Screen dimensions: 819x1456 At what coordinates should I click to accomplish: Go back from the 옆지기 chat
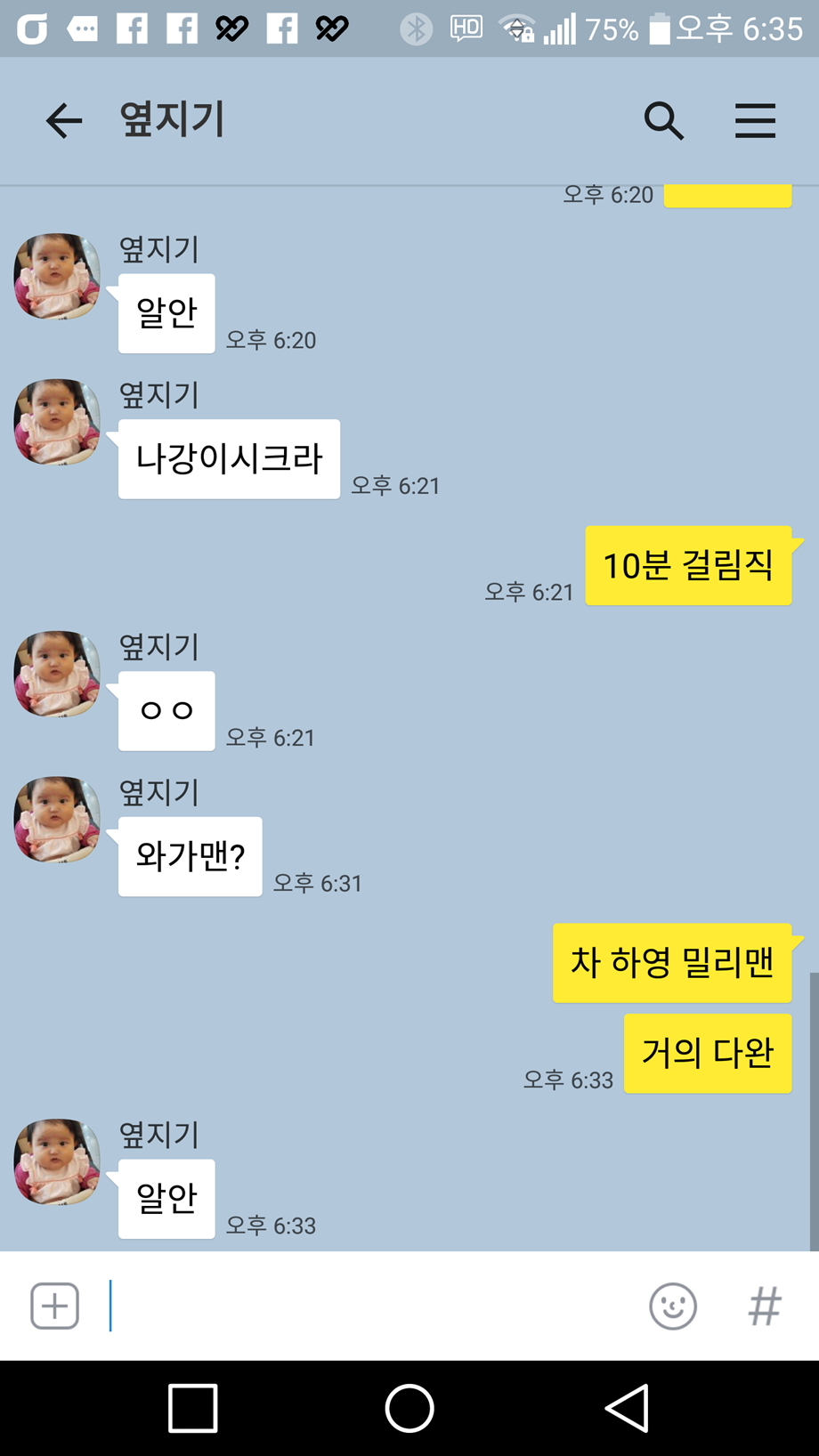pos(63,121)
